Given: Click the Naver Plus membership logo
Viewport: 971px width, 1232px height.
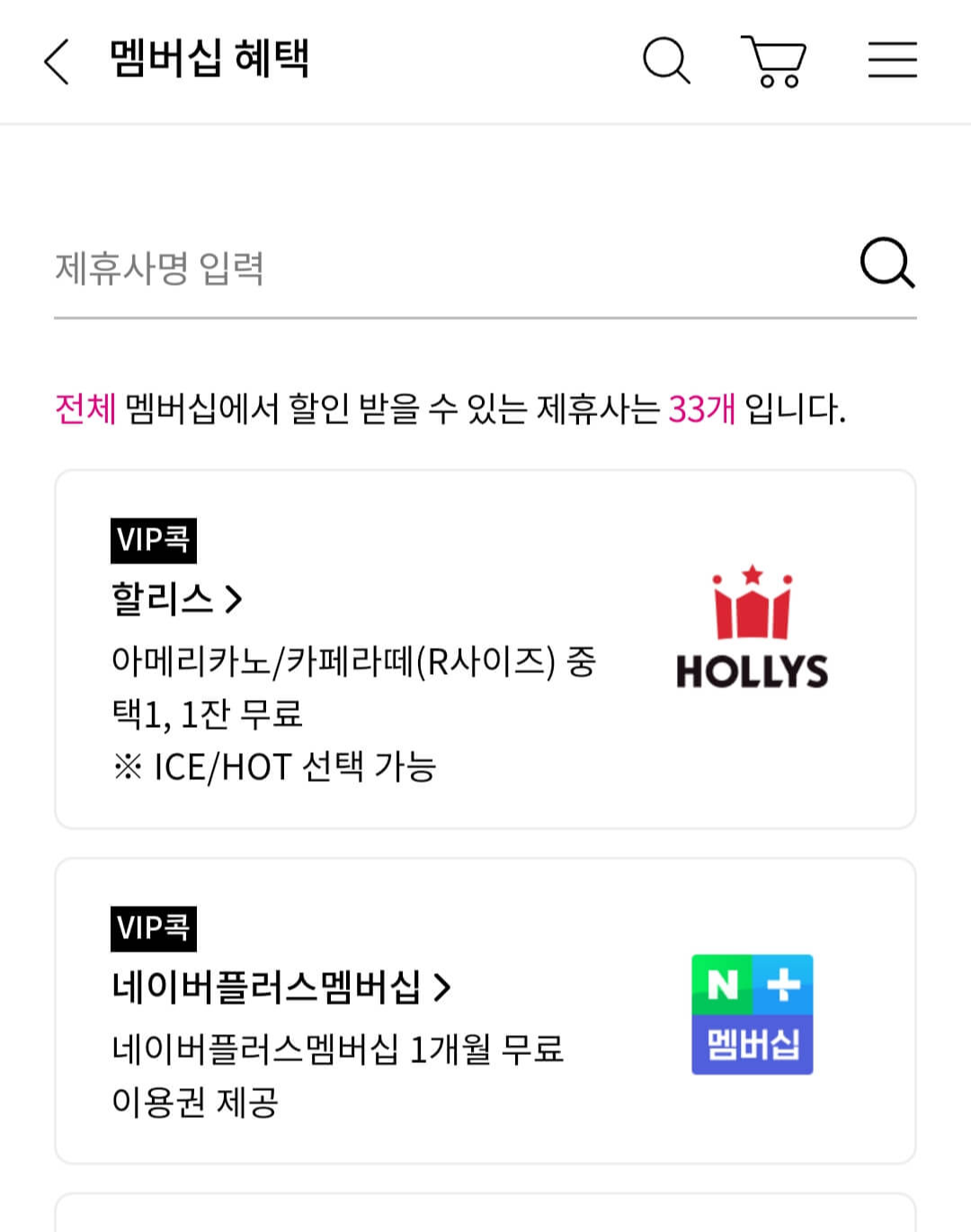Looking at the screenshot, I should [x=753, y=1014].
